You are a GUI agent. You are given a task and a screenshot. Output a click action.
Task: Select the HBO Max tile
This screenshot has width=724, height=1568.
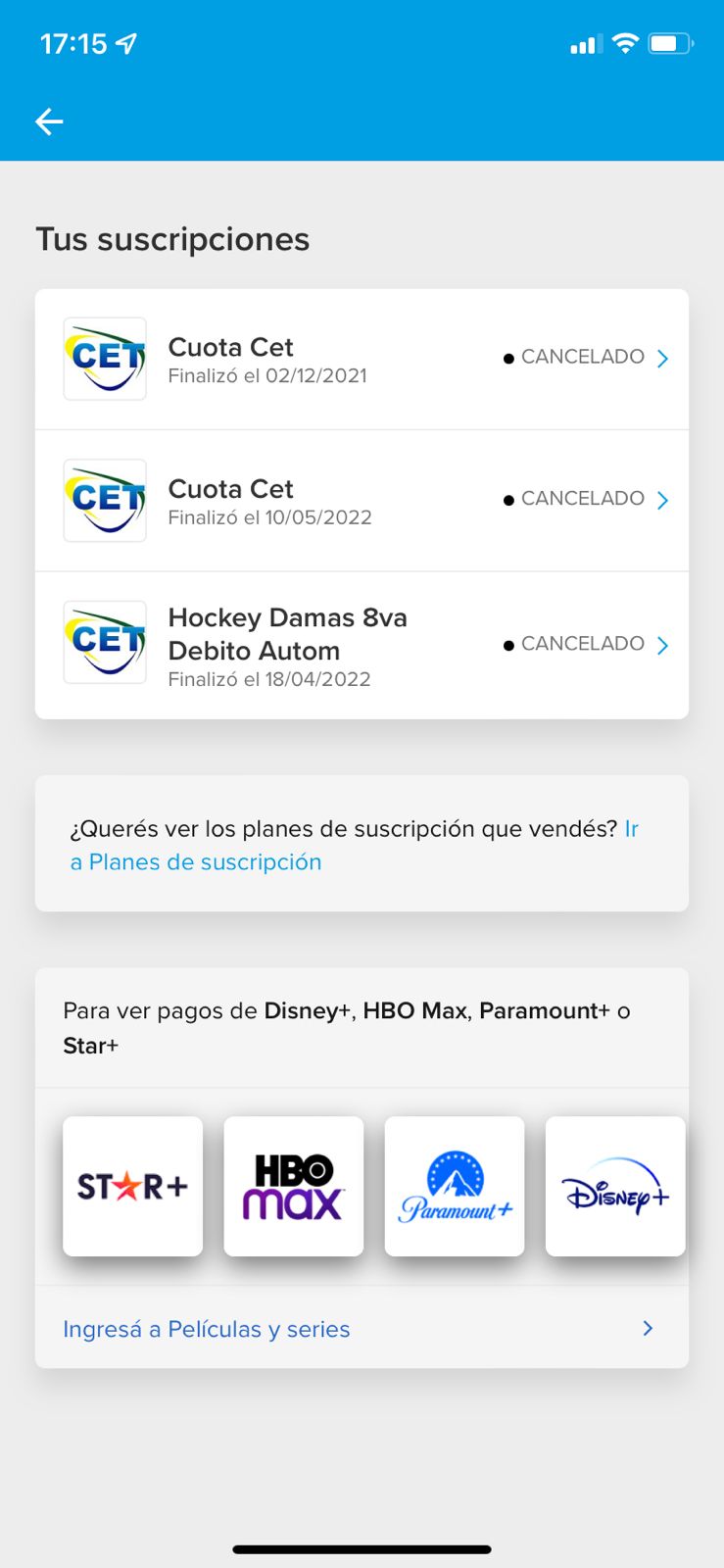(x=294, y=1187)
